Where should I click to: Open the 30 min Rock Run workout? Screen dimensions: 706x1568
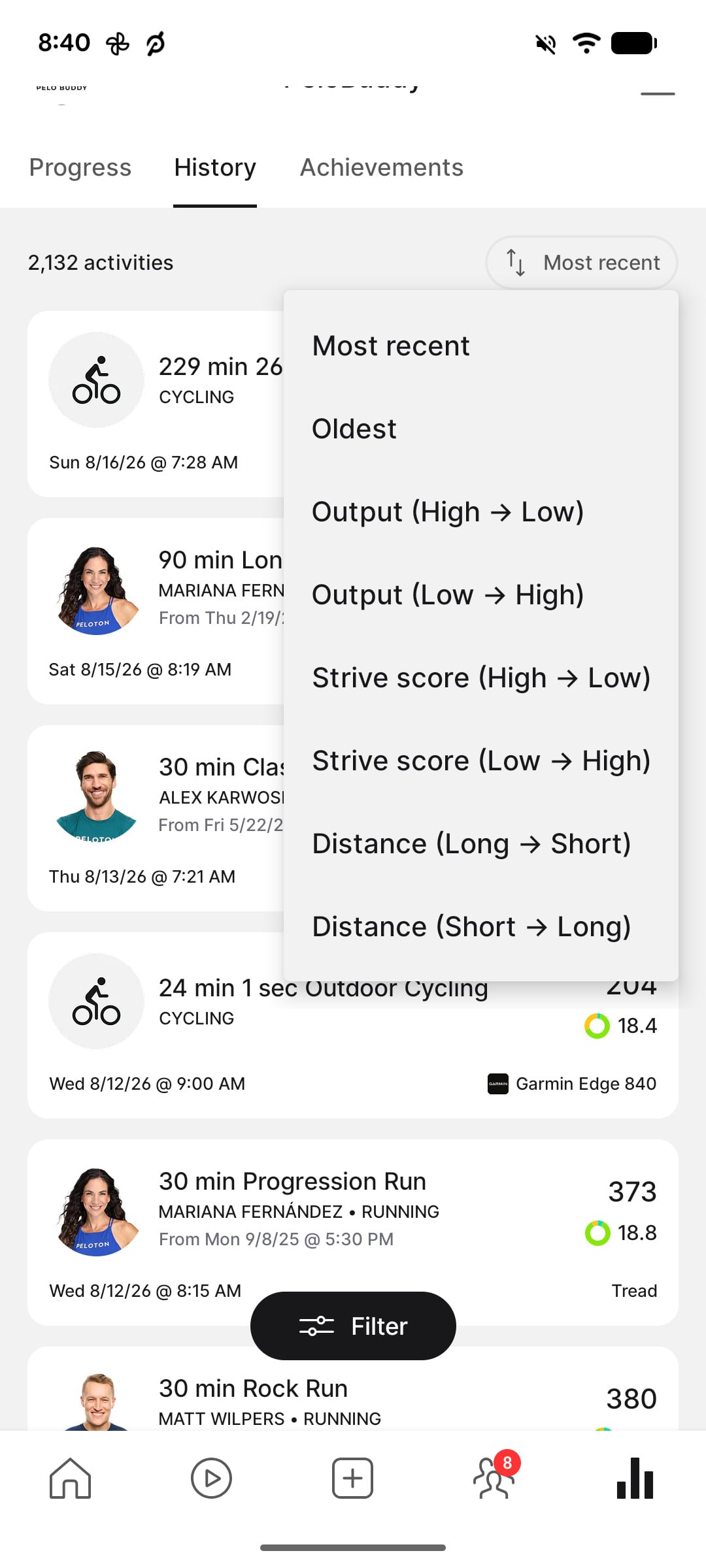pos(353,1389)
